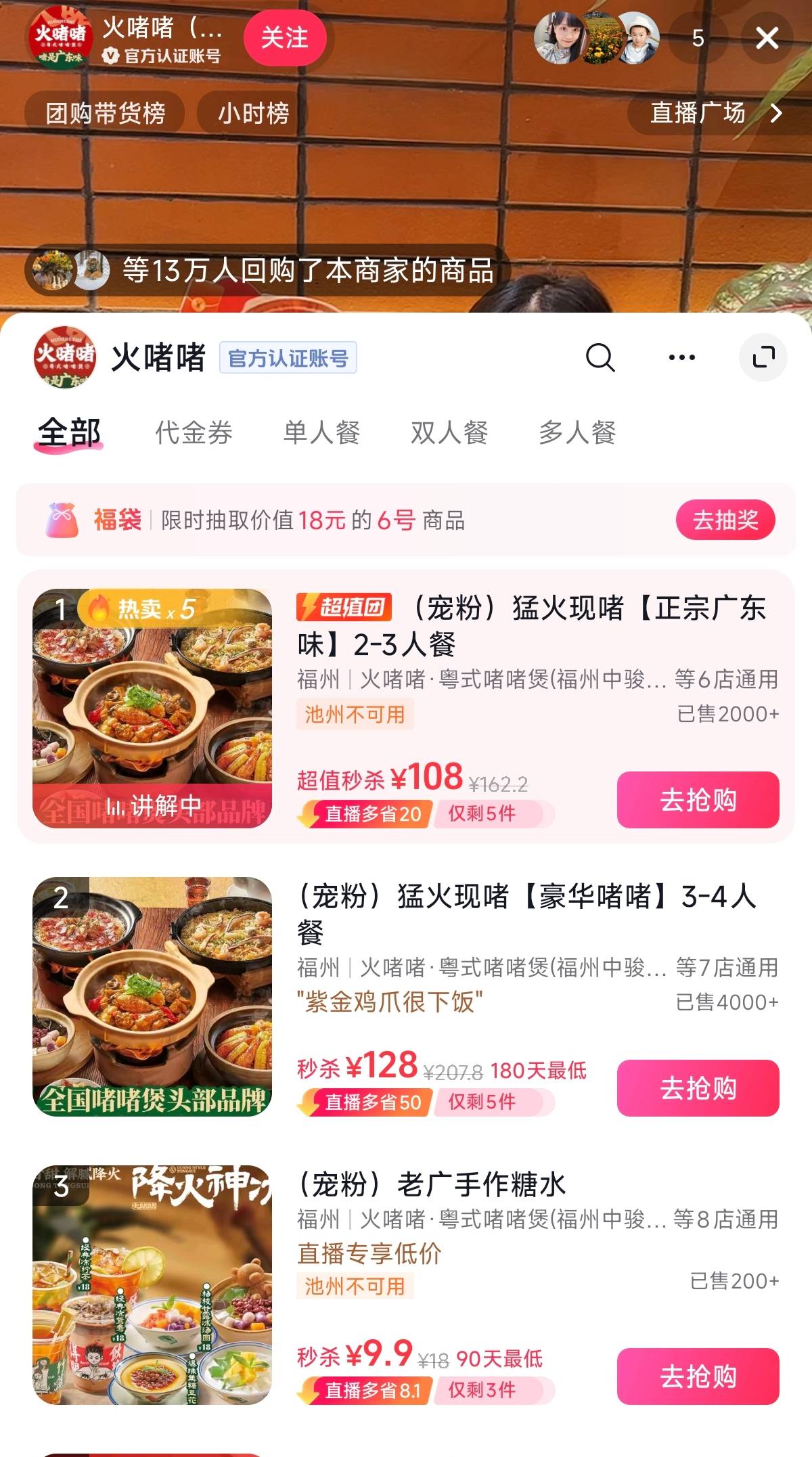The width and height of the screenshot is (812, 1457).
Task: View the 豪华啫啫 3-4人餐 product image
Action: (x=152, y=996)
